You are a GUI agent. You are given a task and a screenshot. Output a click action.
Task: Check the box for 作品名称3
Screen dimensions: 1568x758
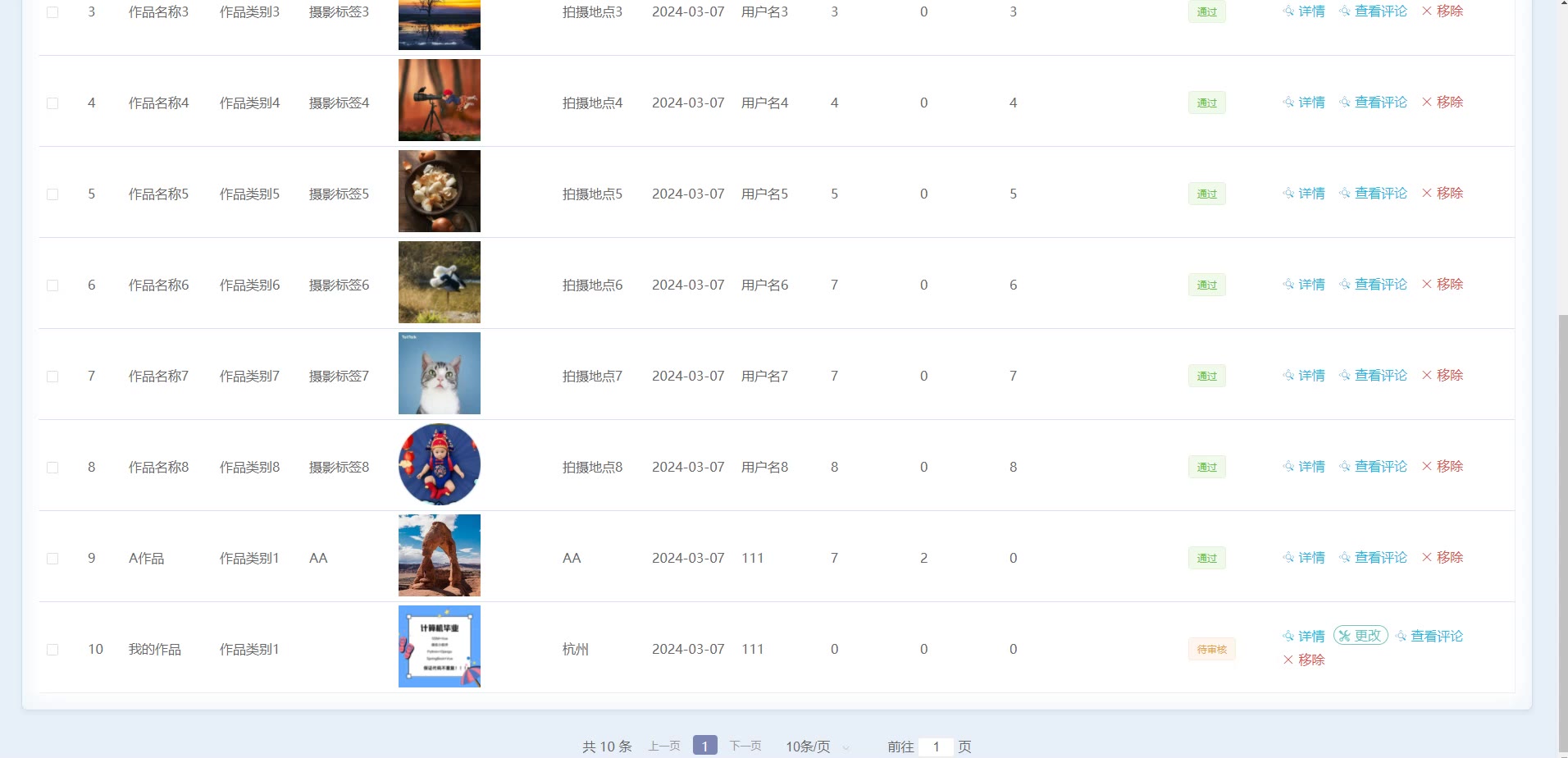click(x=52, y=12)
